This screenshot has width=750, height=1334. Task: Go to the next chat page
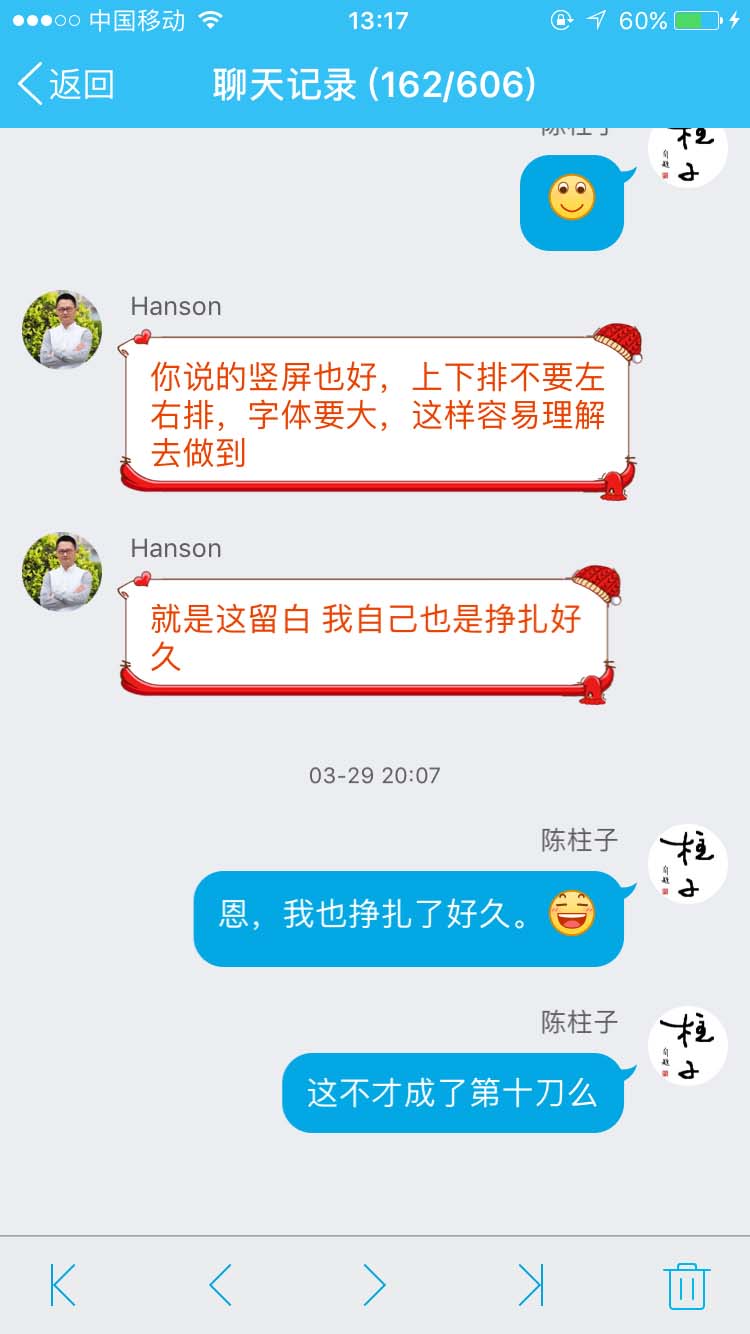[374, 1286]
